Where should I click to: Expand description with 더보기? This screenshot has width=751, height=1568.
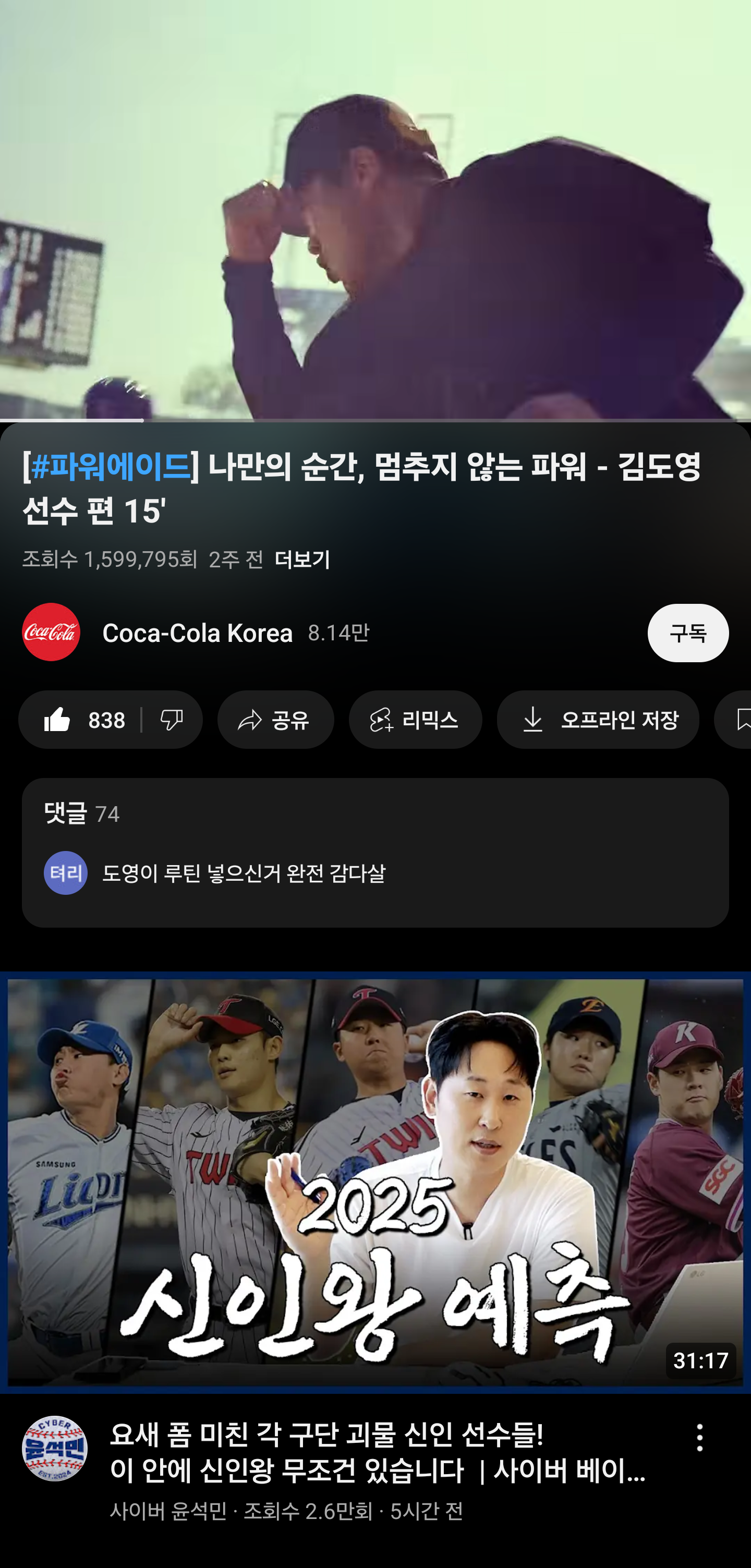[302, 560]
